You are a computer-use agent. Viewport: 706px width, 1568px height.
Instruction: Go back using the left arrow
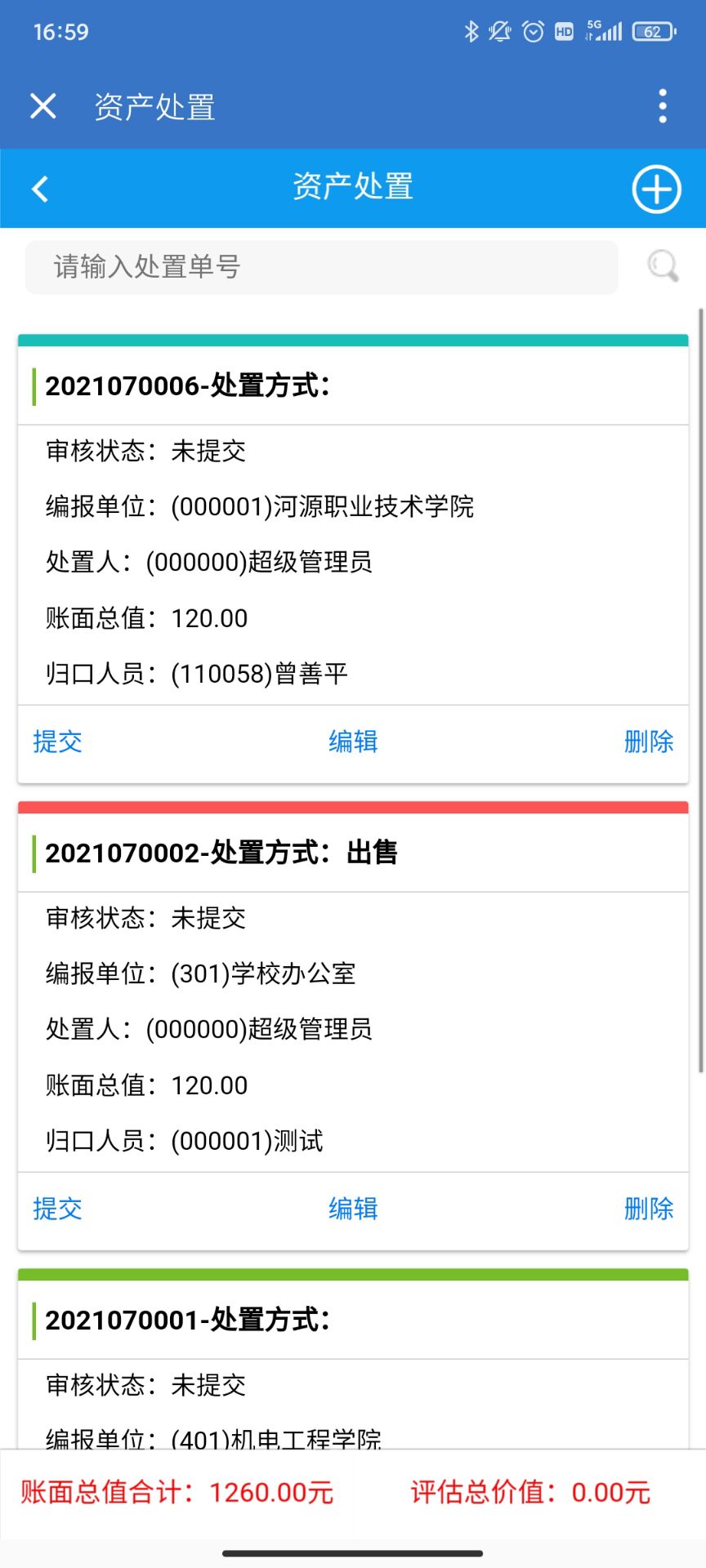[40, 189]
